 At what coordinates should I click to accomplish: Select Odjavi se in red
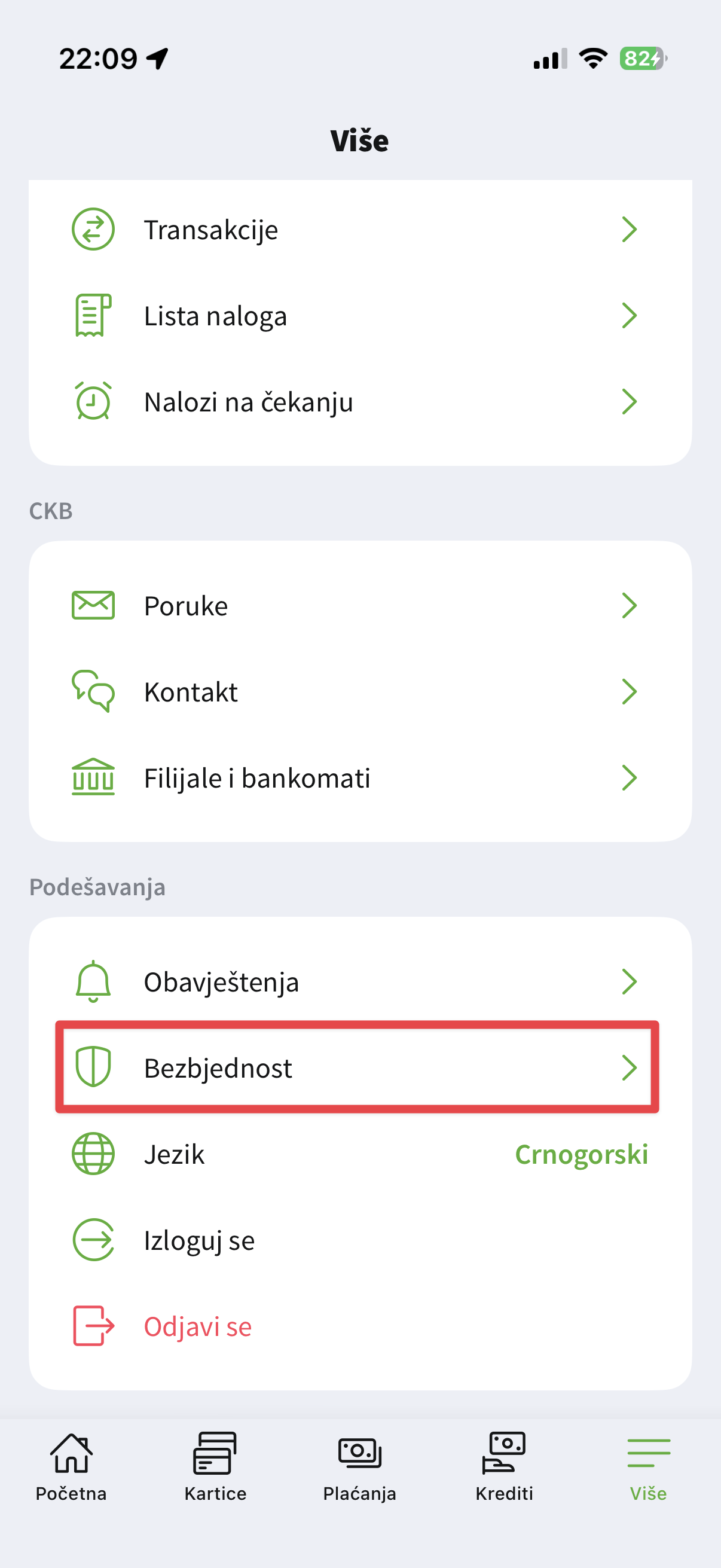click(x=198, y=1326)
